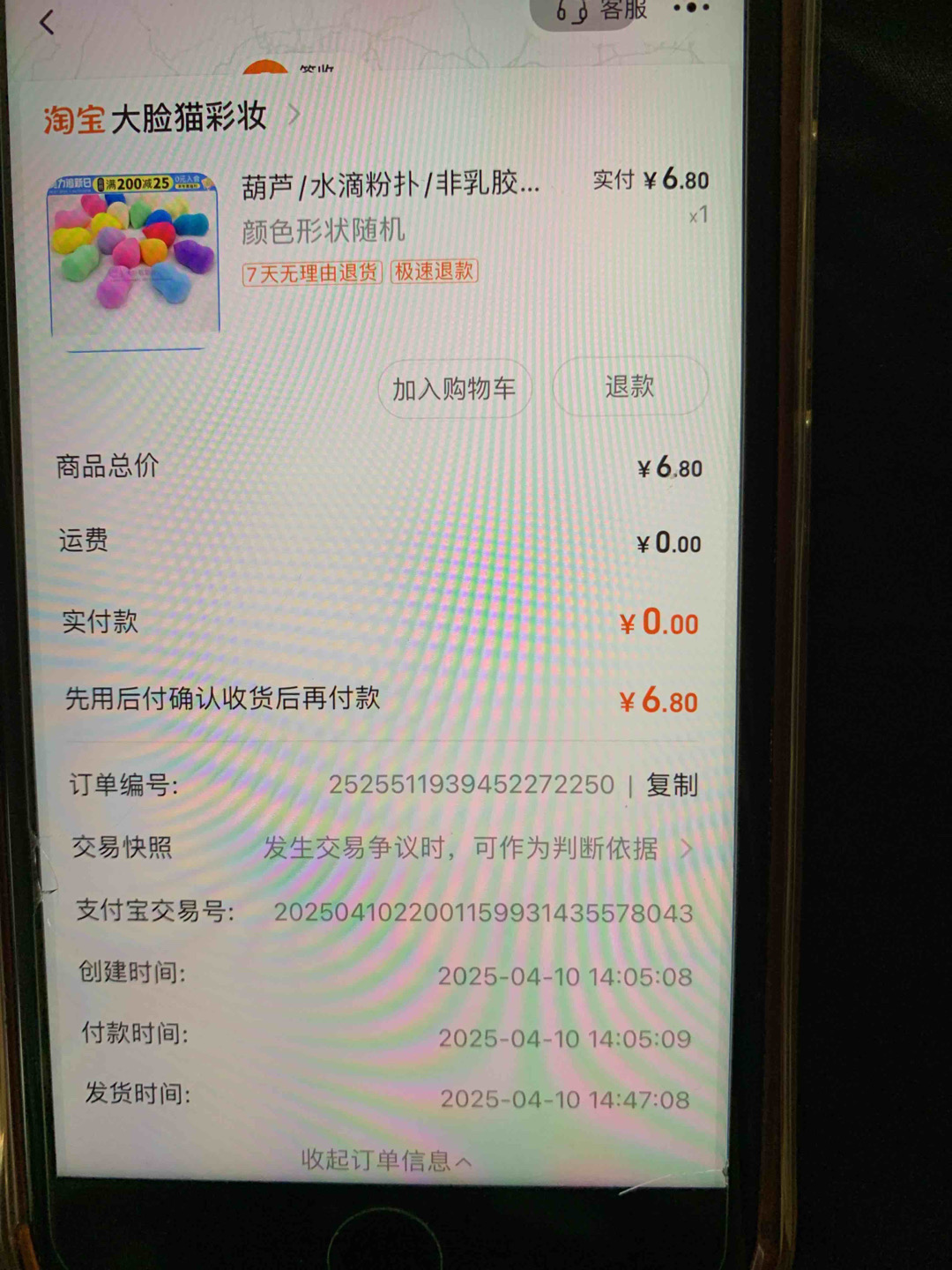
Task: Collapse order info via 收起订单信息
Action: pos(386,1160)
